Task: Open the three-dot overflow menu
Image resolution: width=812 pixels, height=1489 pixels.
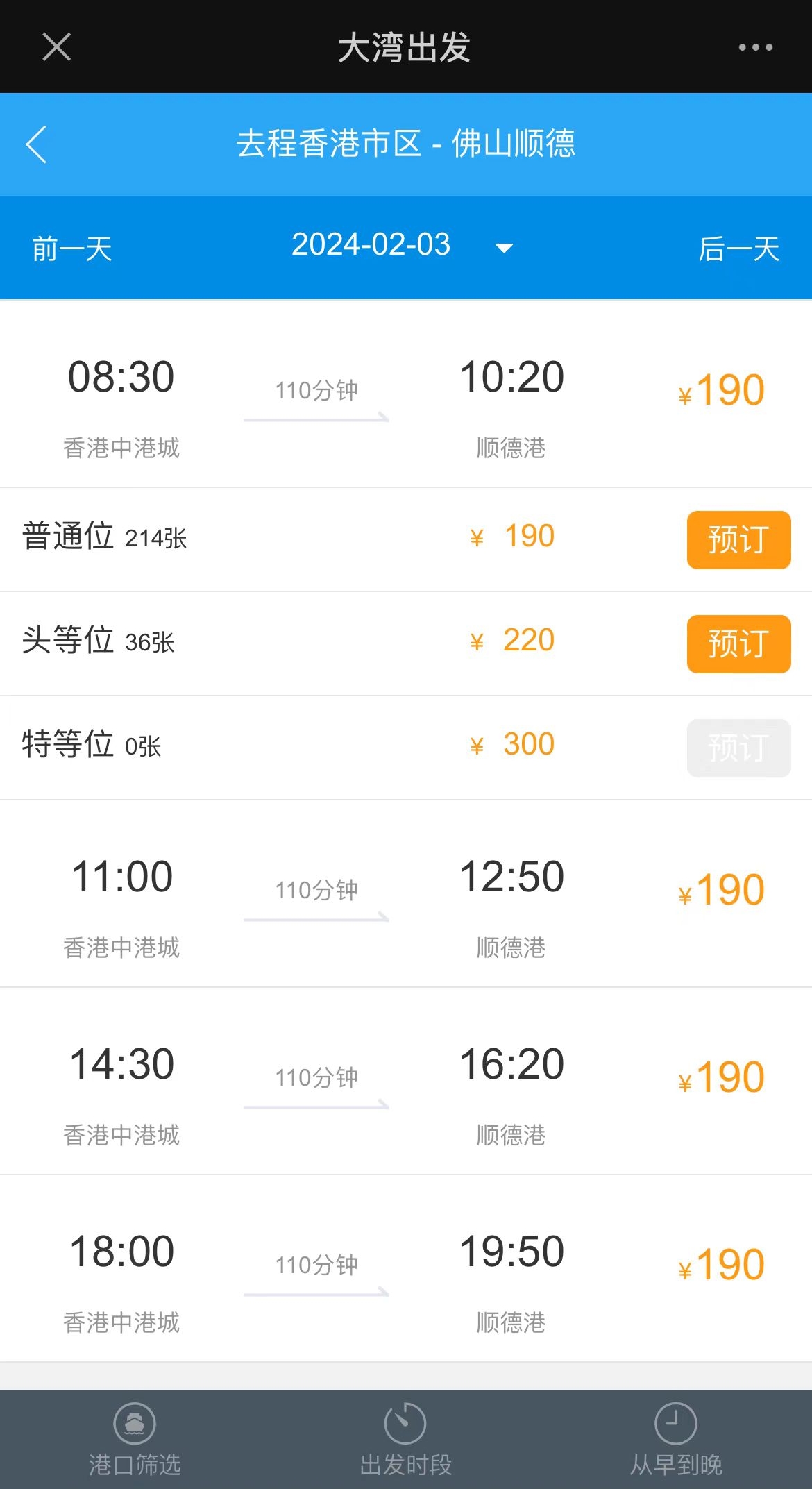Action: [x=755, y=47]
